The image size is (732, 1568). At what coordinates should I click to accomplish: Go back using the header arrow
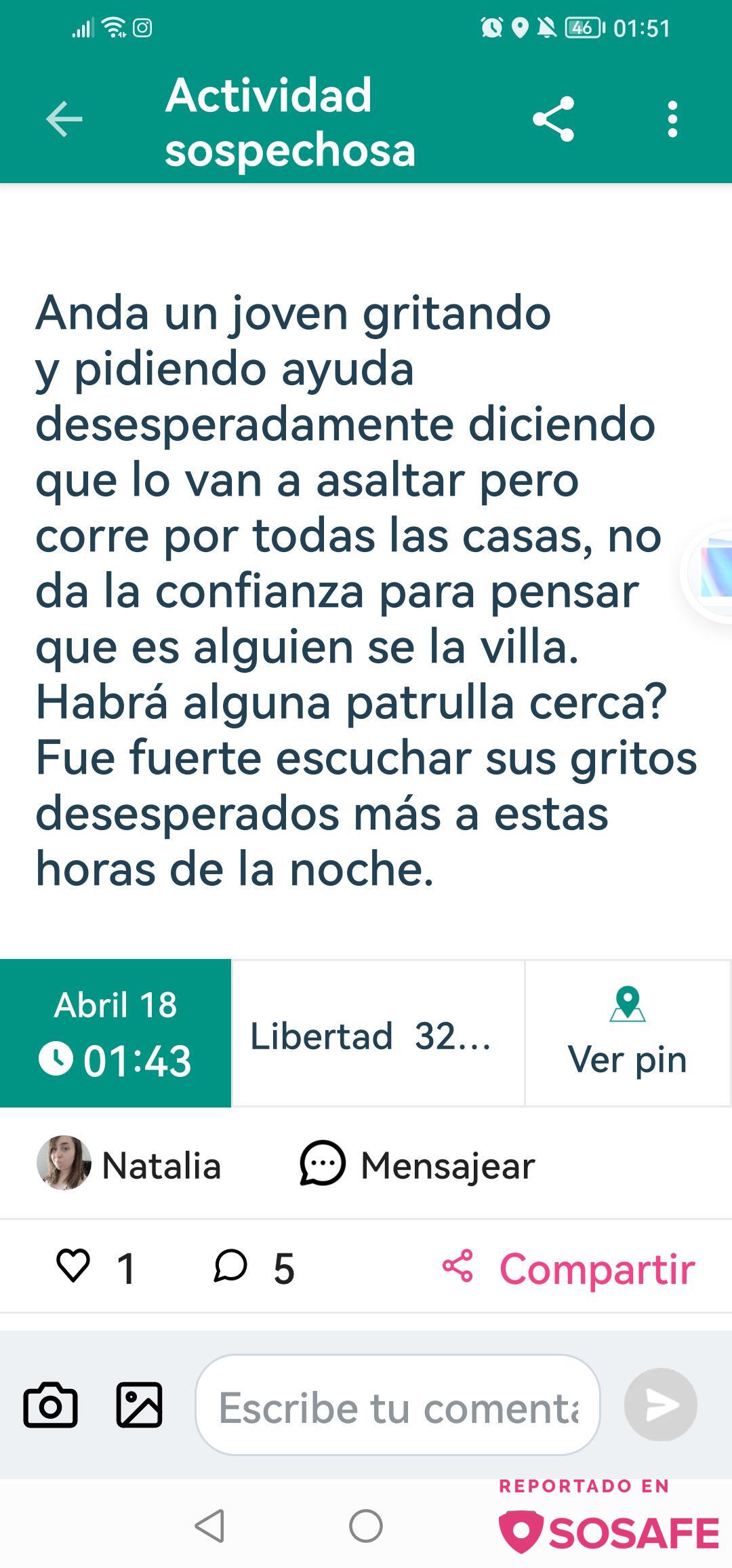64,119
